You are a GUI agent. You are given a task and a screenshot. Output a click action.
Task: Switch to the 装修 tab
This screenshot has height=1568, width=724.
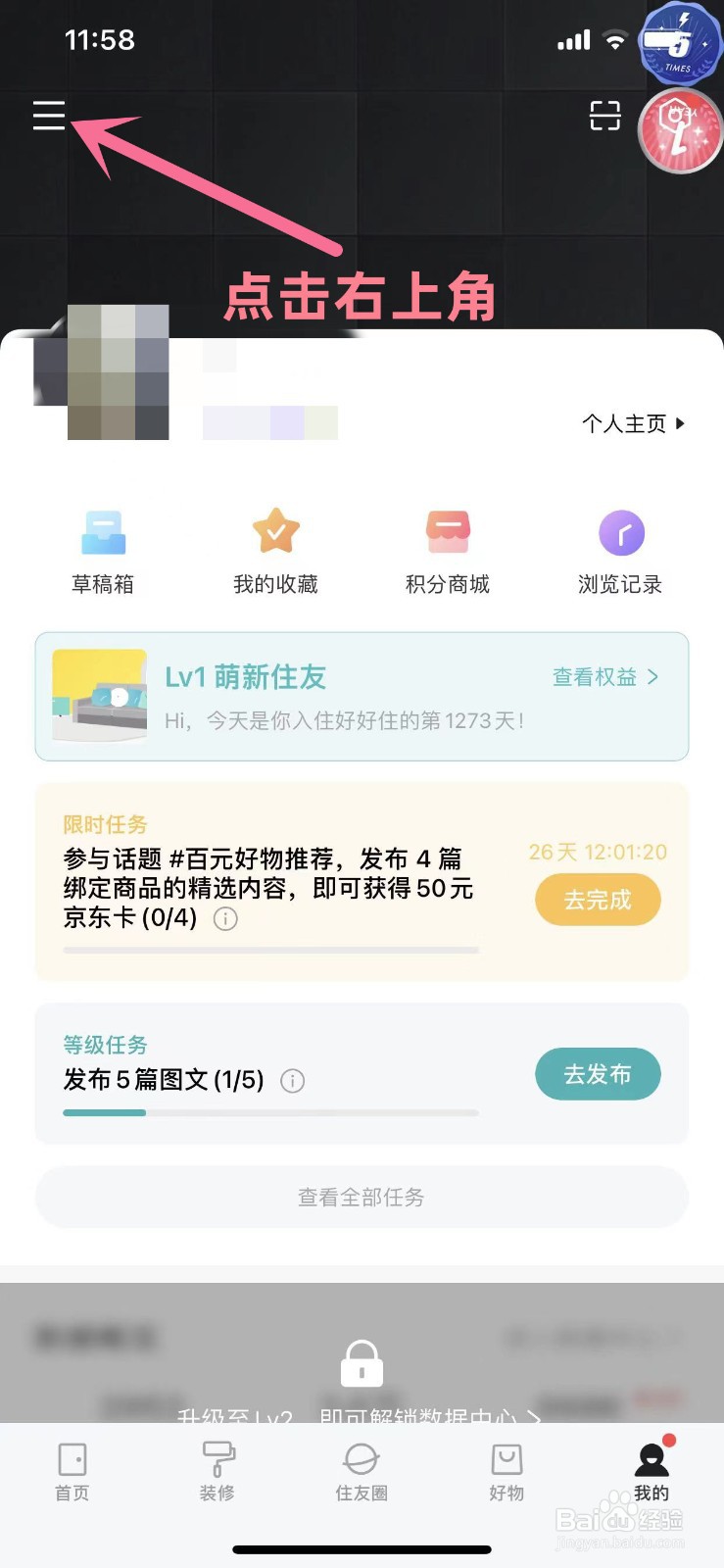click(x=217, y=1472)
